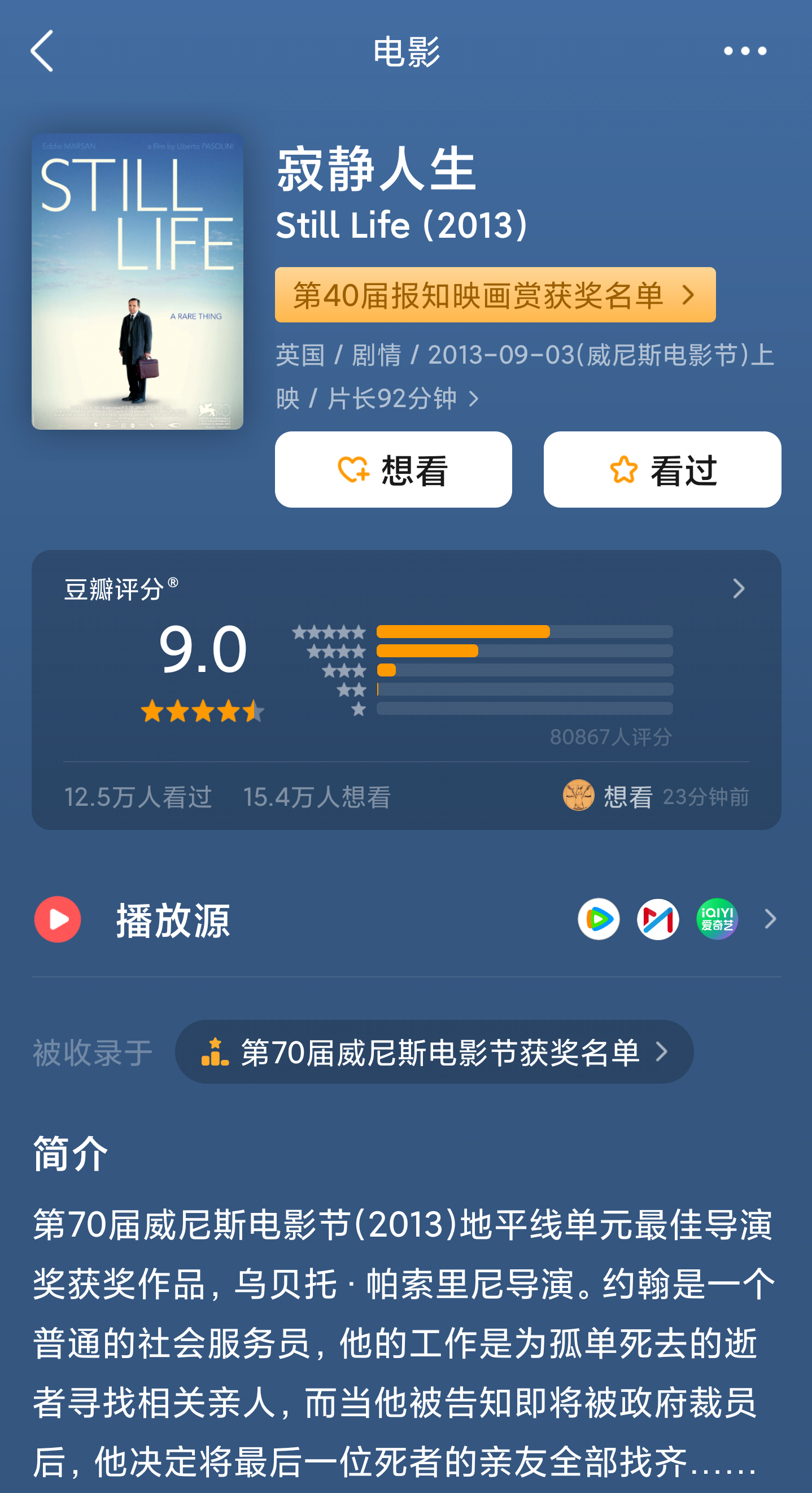Expand movie details after 片长92分钟
The height and width of the screenshot is (1493, 812).
coord(474,399)
